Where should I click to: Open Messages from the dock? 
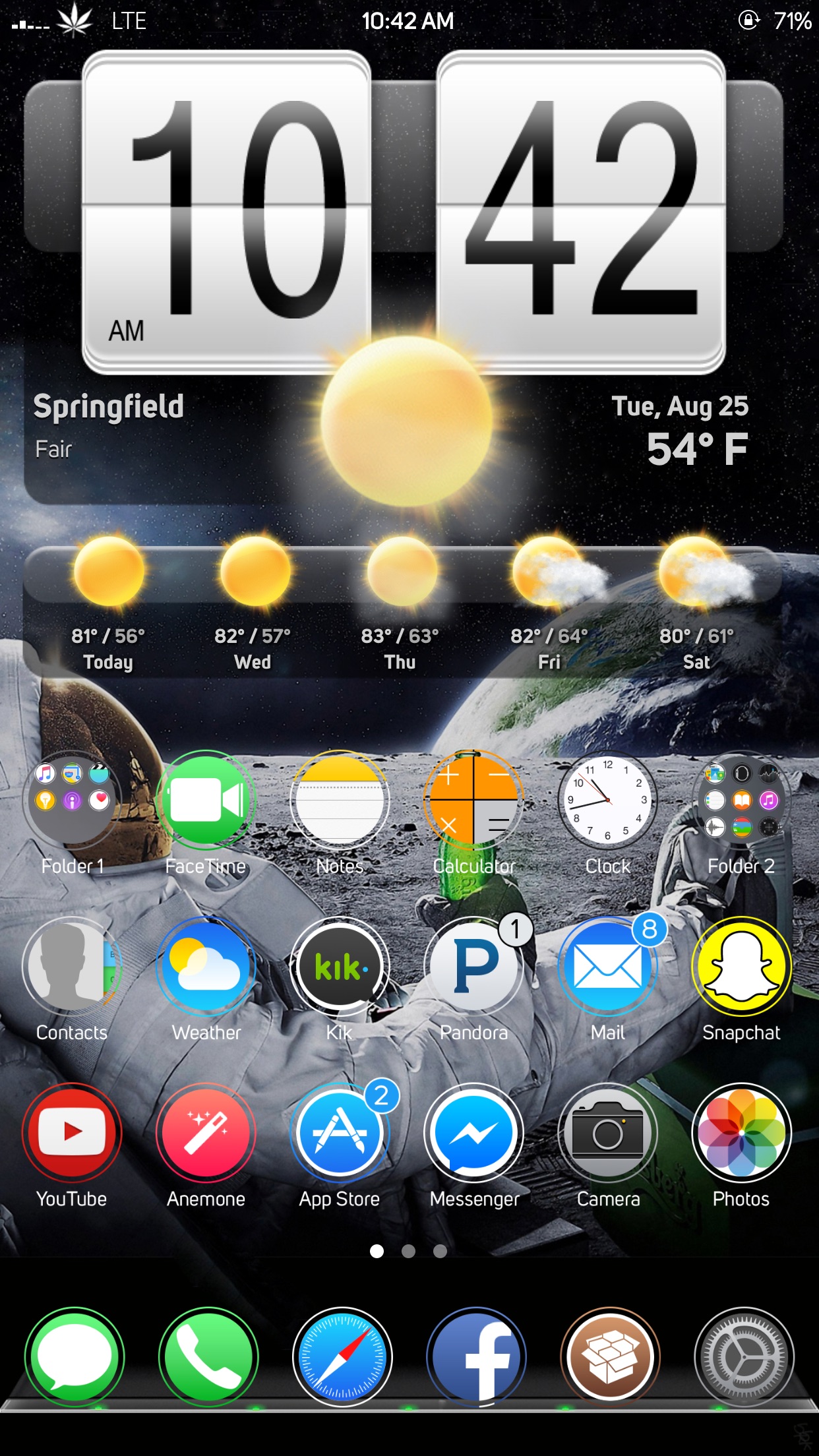click(75, 1357)
